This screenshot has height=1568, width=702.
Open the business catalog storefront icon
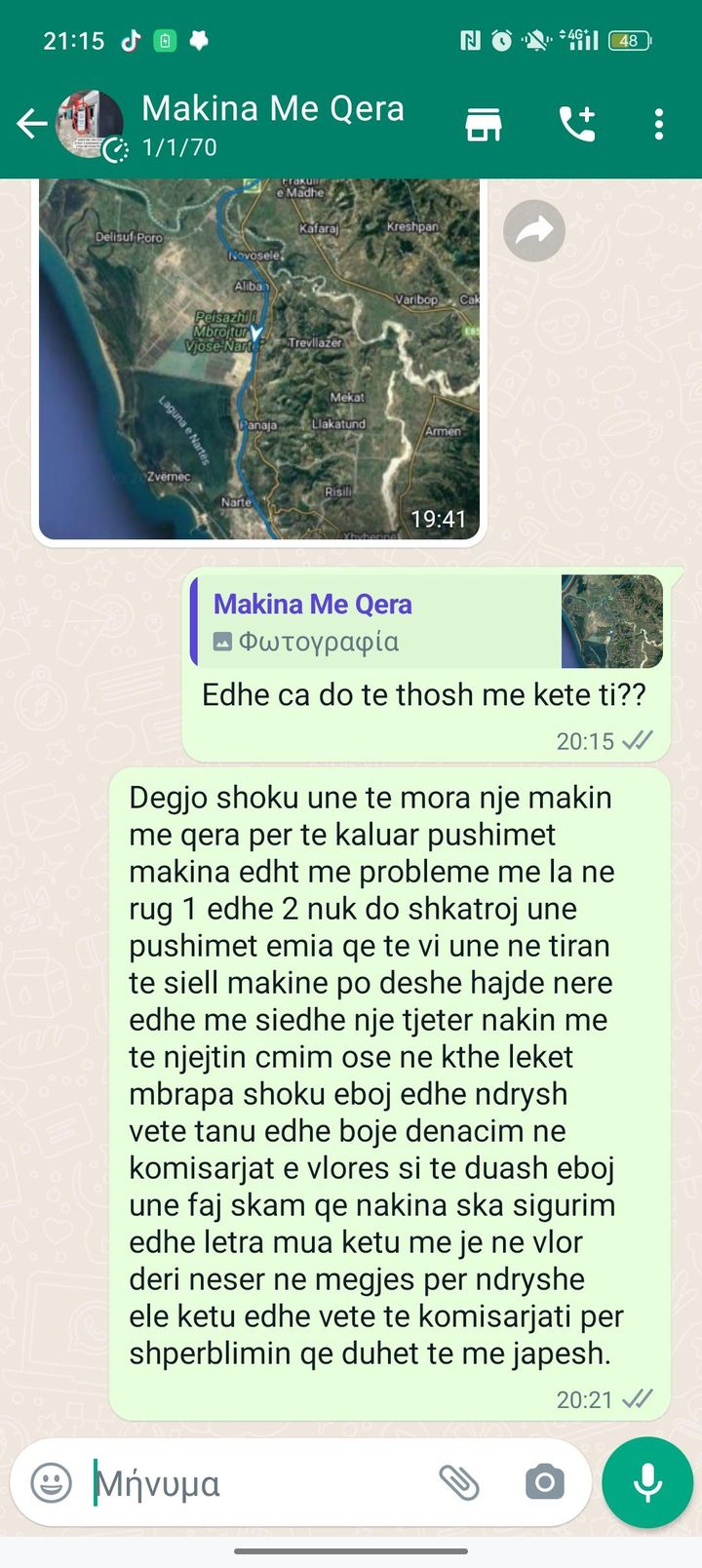[x=484, y=125]
